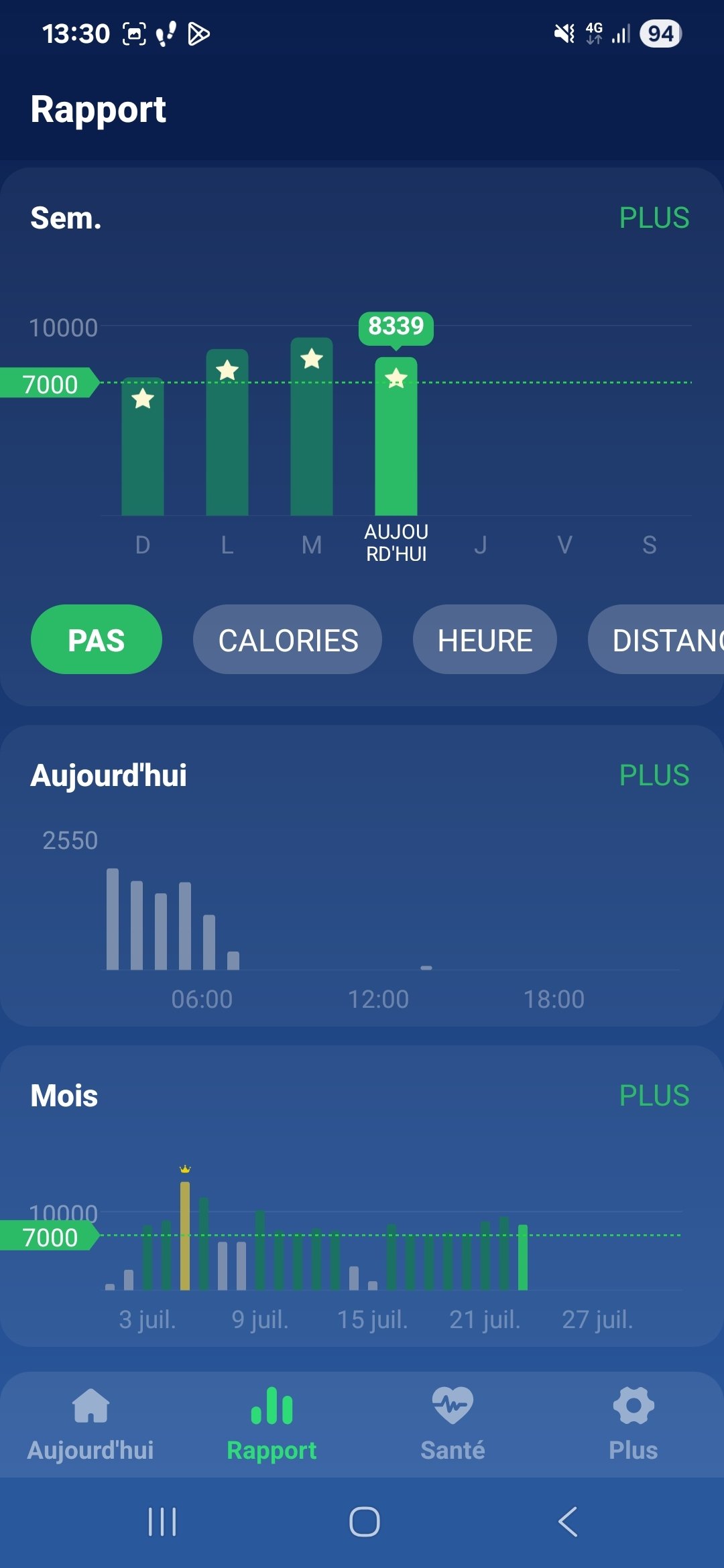Tap the system back button
Image resolution: width=724 pixels, height=1568 pixels.
pyautogui.click(x=568, y=1521)
